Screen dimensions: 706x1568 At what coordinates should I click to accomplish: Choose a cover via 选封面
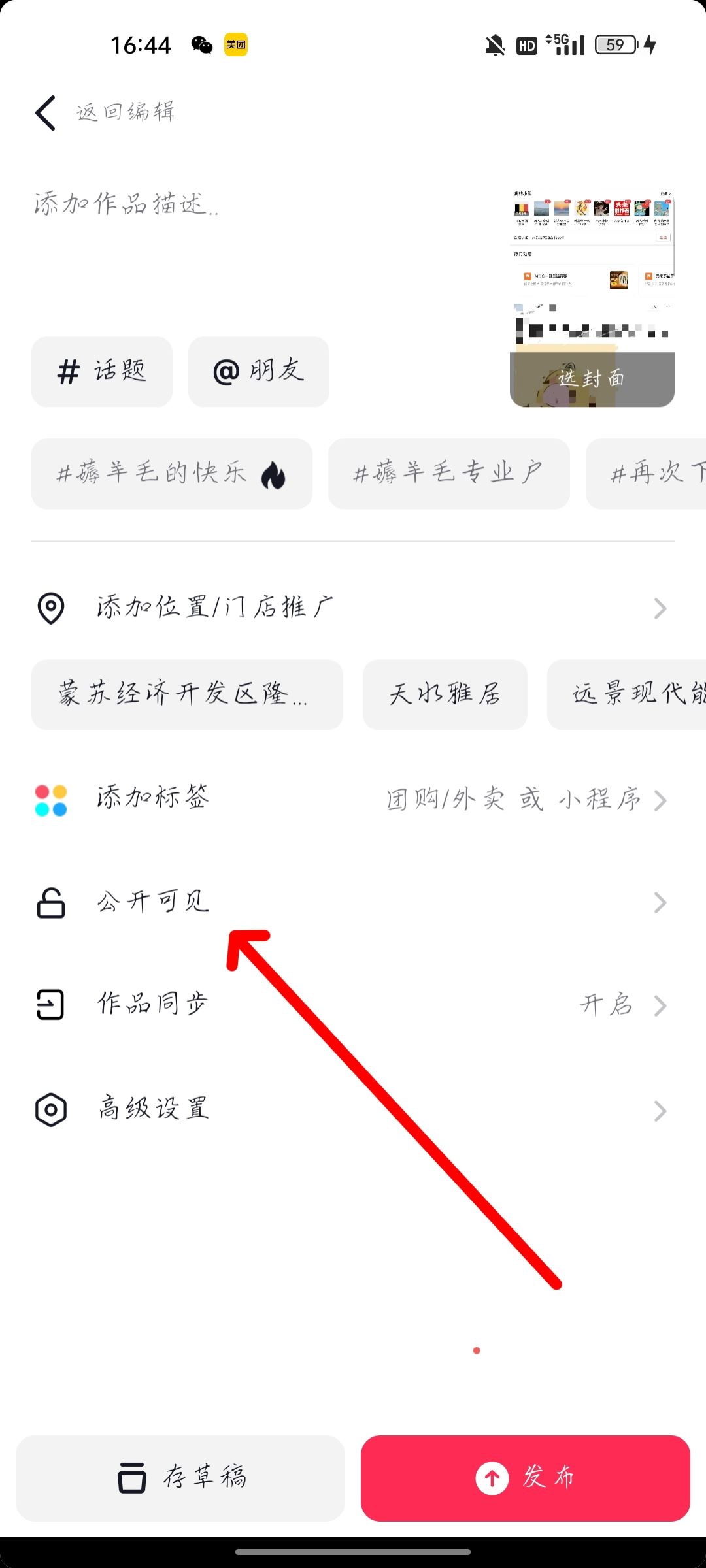592,378
